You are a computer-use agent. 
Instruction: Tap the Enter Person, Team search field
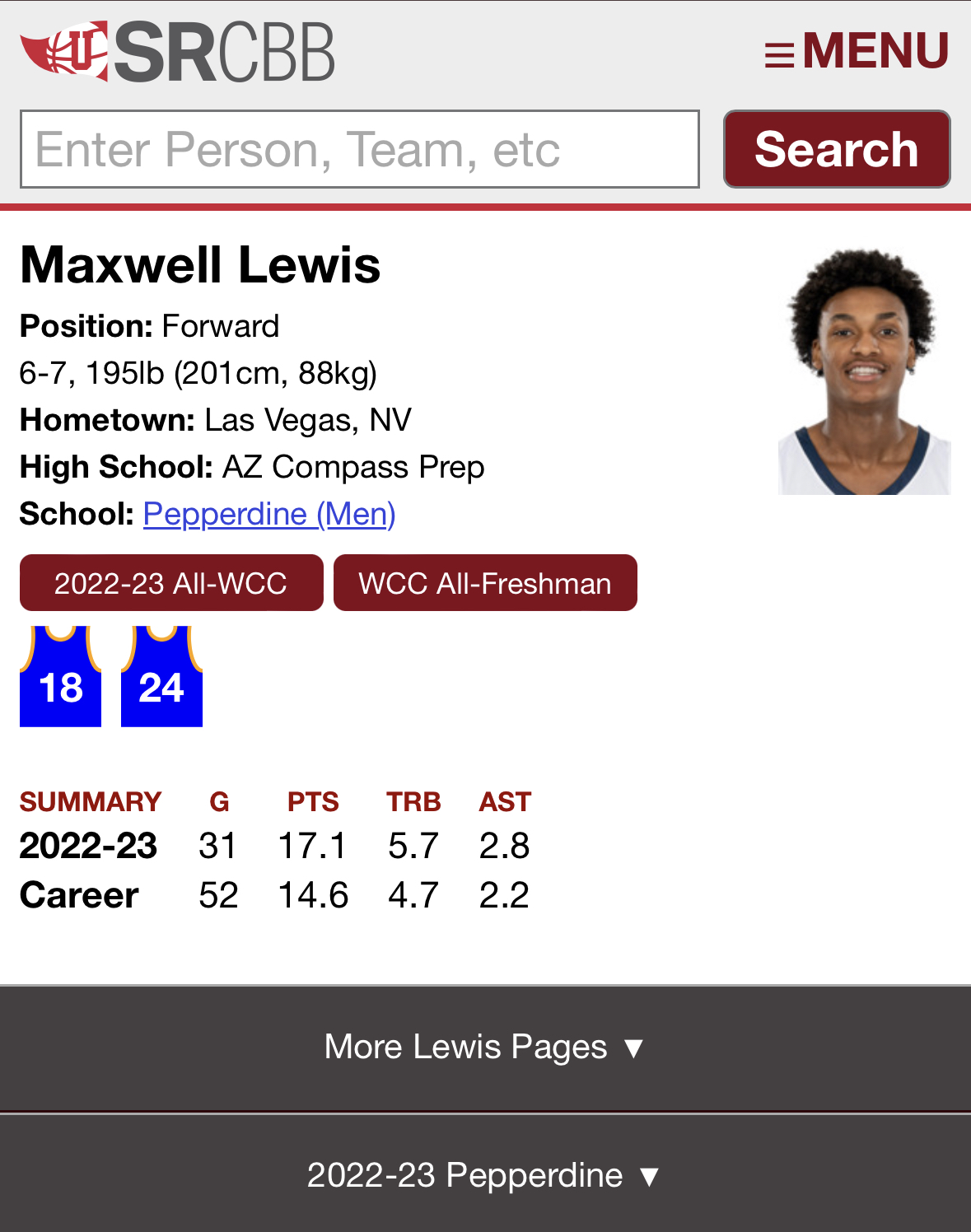[360, 149]
